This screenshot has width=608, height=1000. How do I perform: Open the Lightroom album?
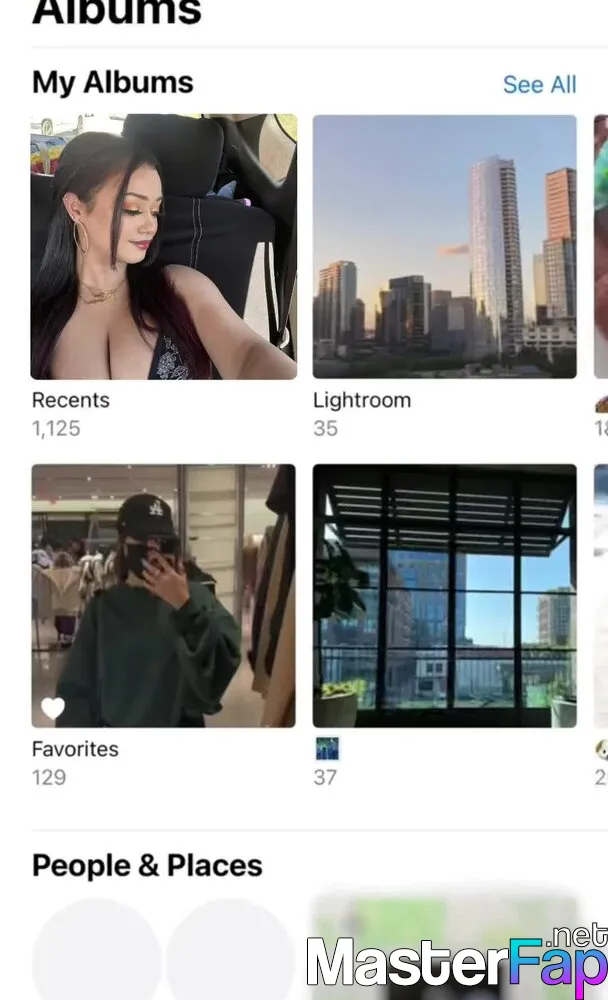click(445, 247)
